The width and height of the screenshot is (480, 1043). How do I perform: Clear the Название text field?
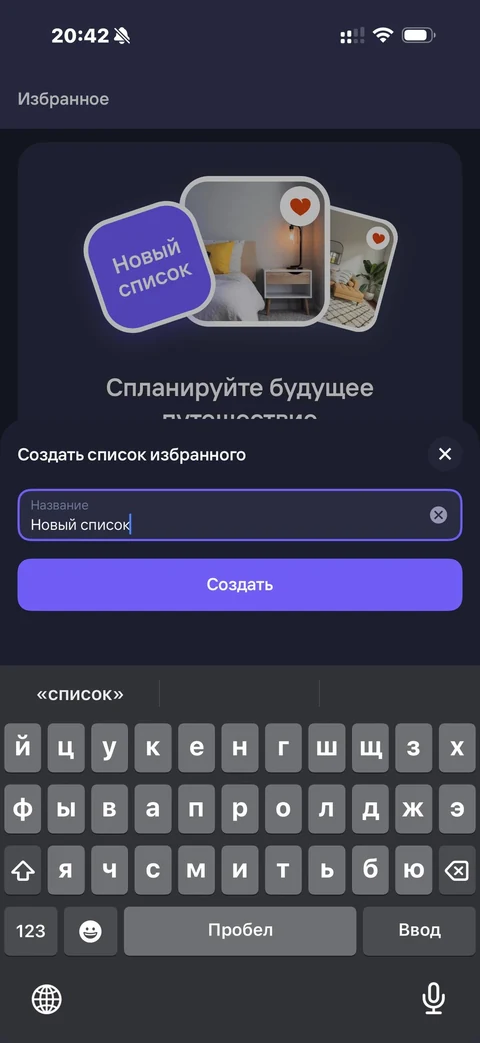click(438, 515)
